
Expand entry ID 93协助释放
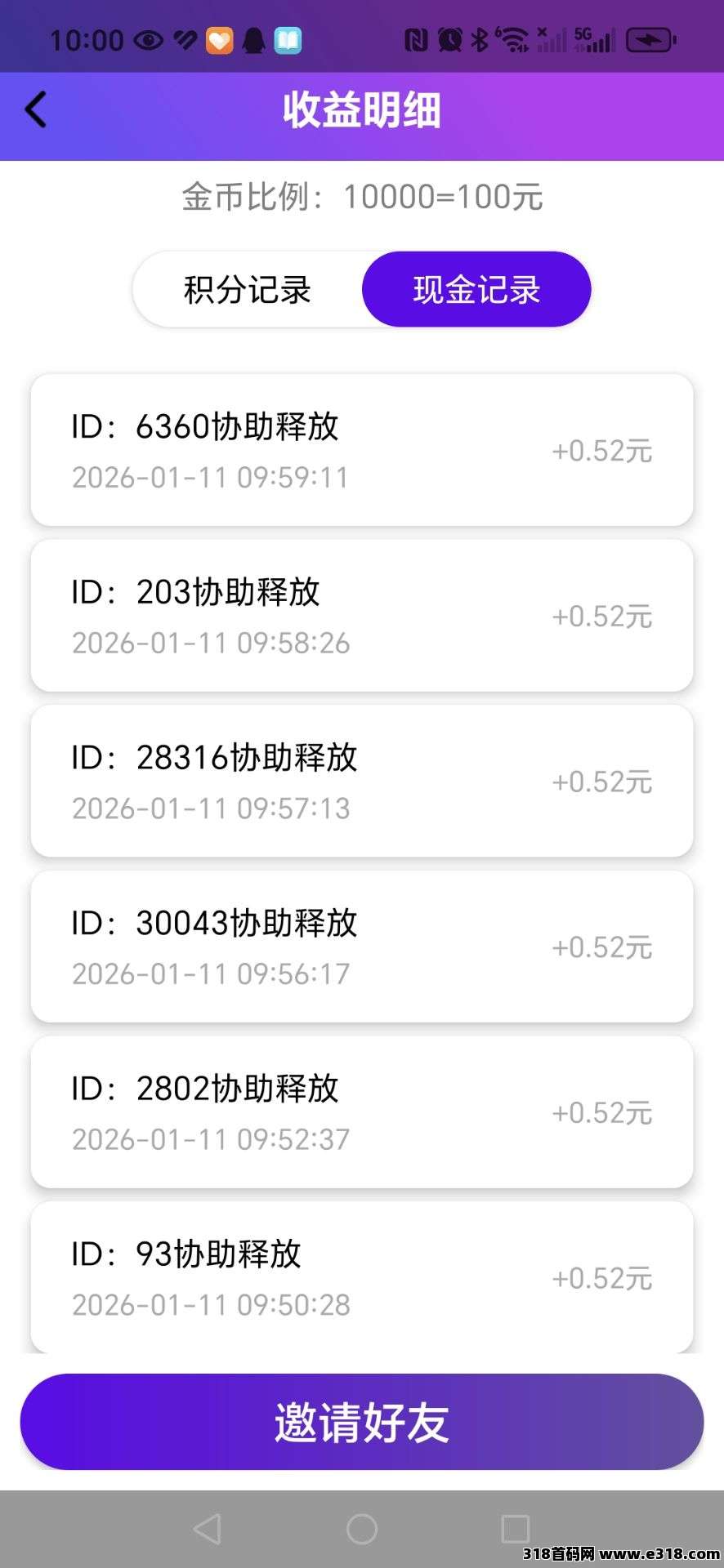coord(362,1276)
